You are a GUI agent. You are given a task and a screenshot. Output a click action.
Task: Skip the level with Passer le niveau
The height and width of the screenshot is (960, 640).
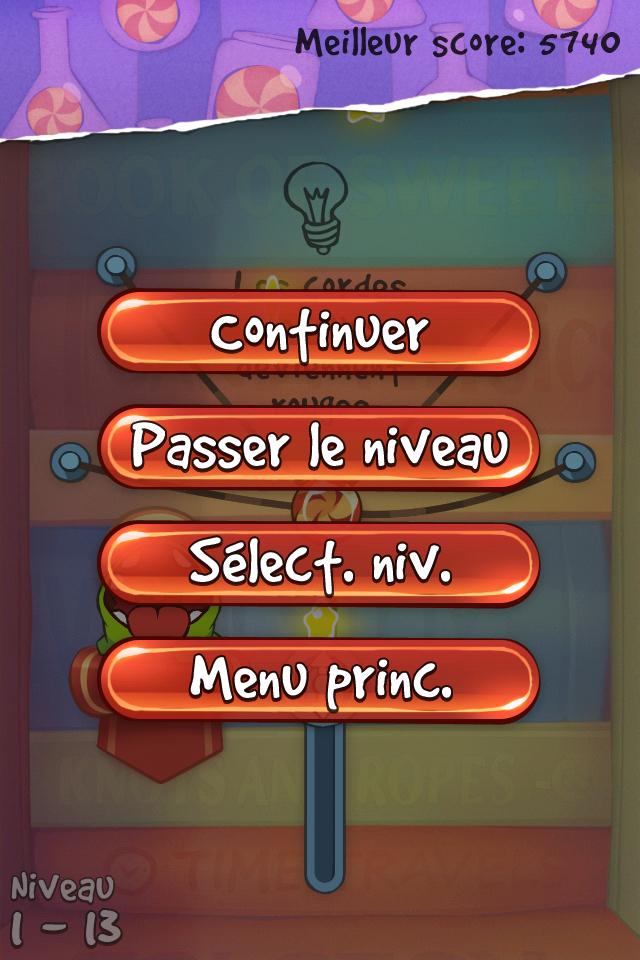319,448
